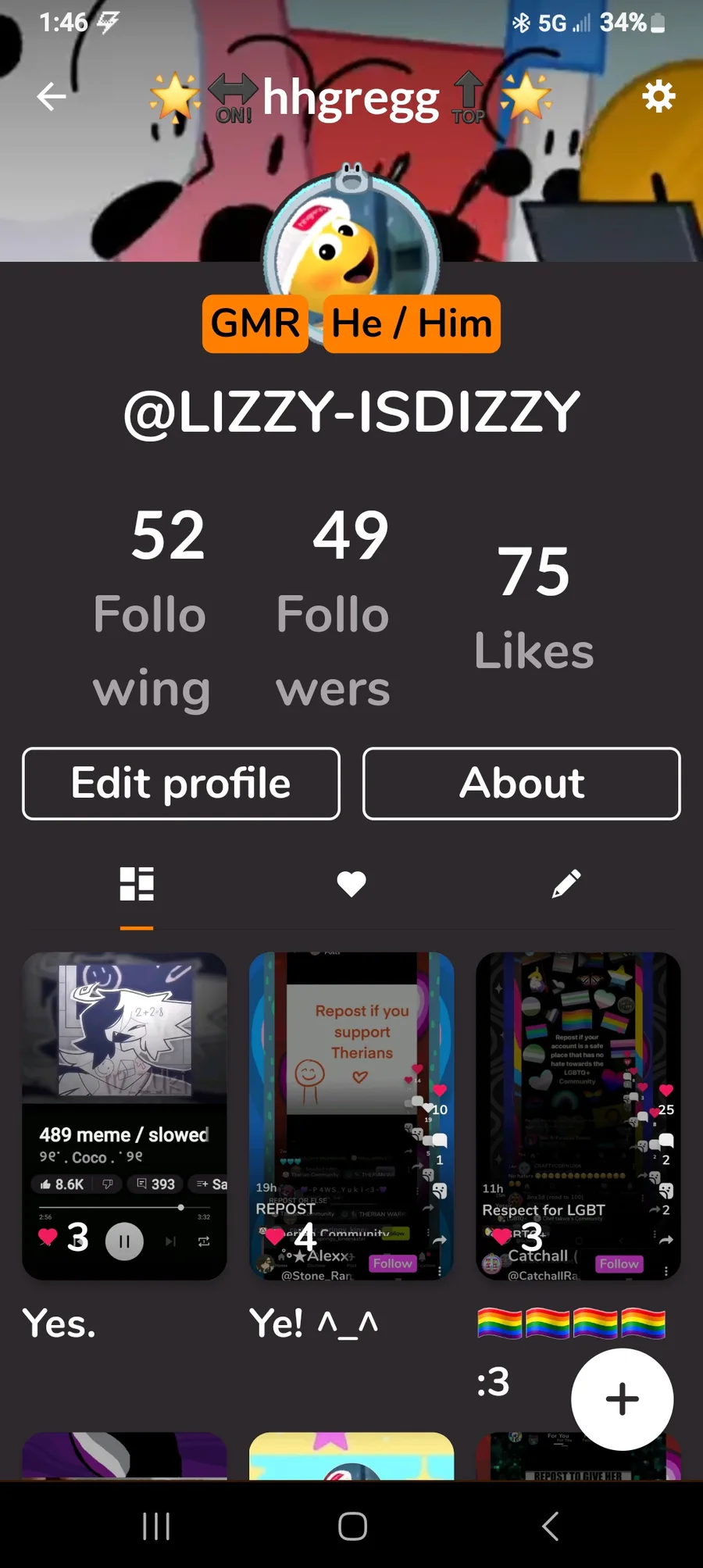The width and height of the screenshot is (703, 1568).
Task: Create a new post with plus button
Action: point(622,1399)
